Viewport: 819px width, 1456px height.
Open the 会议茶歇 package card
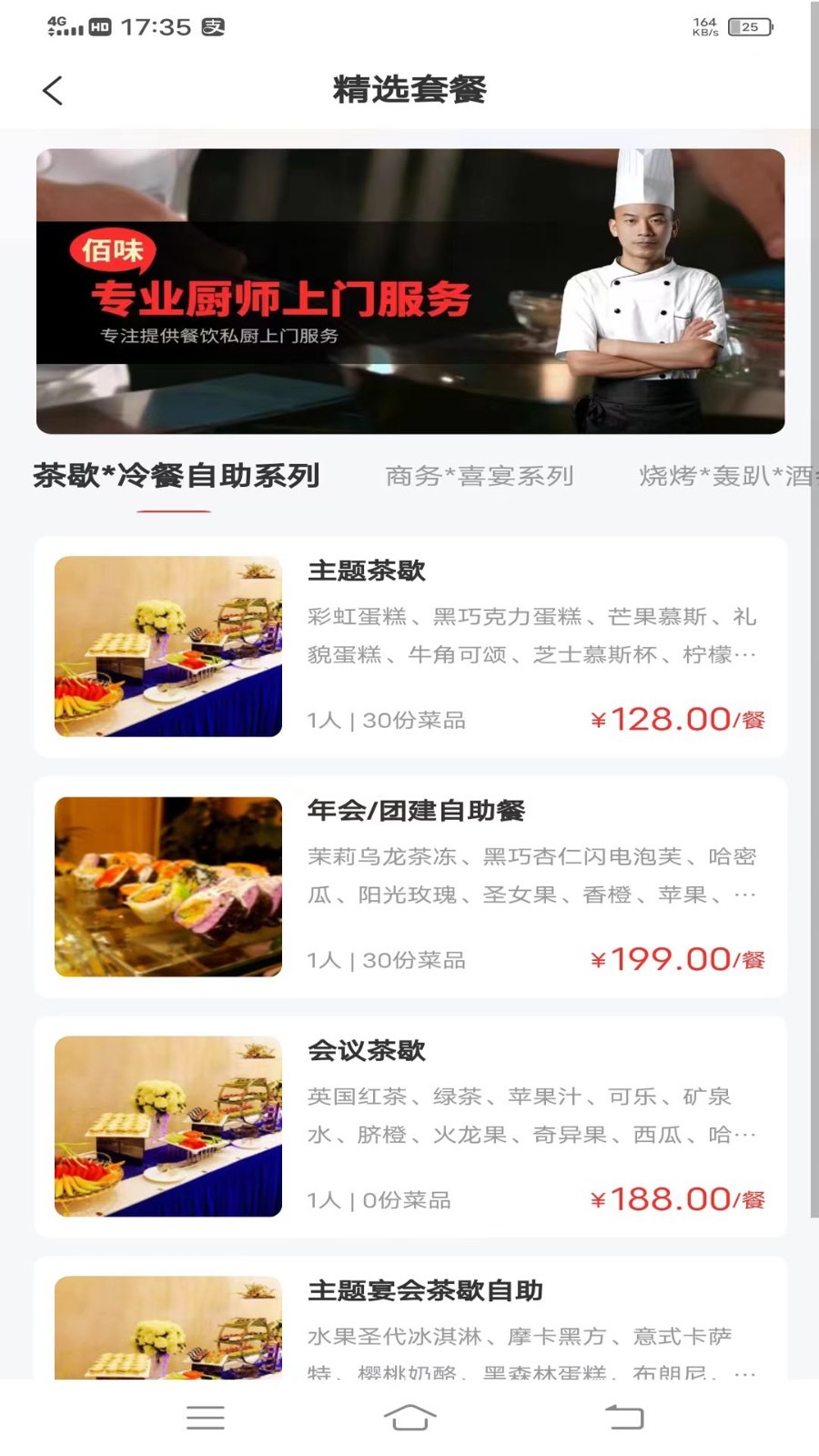point(410,1126)
